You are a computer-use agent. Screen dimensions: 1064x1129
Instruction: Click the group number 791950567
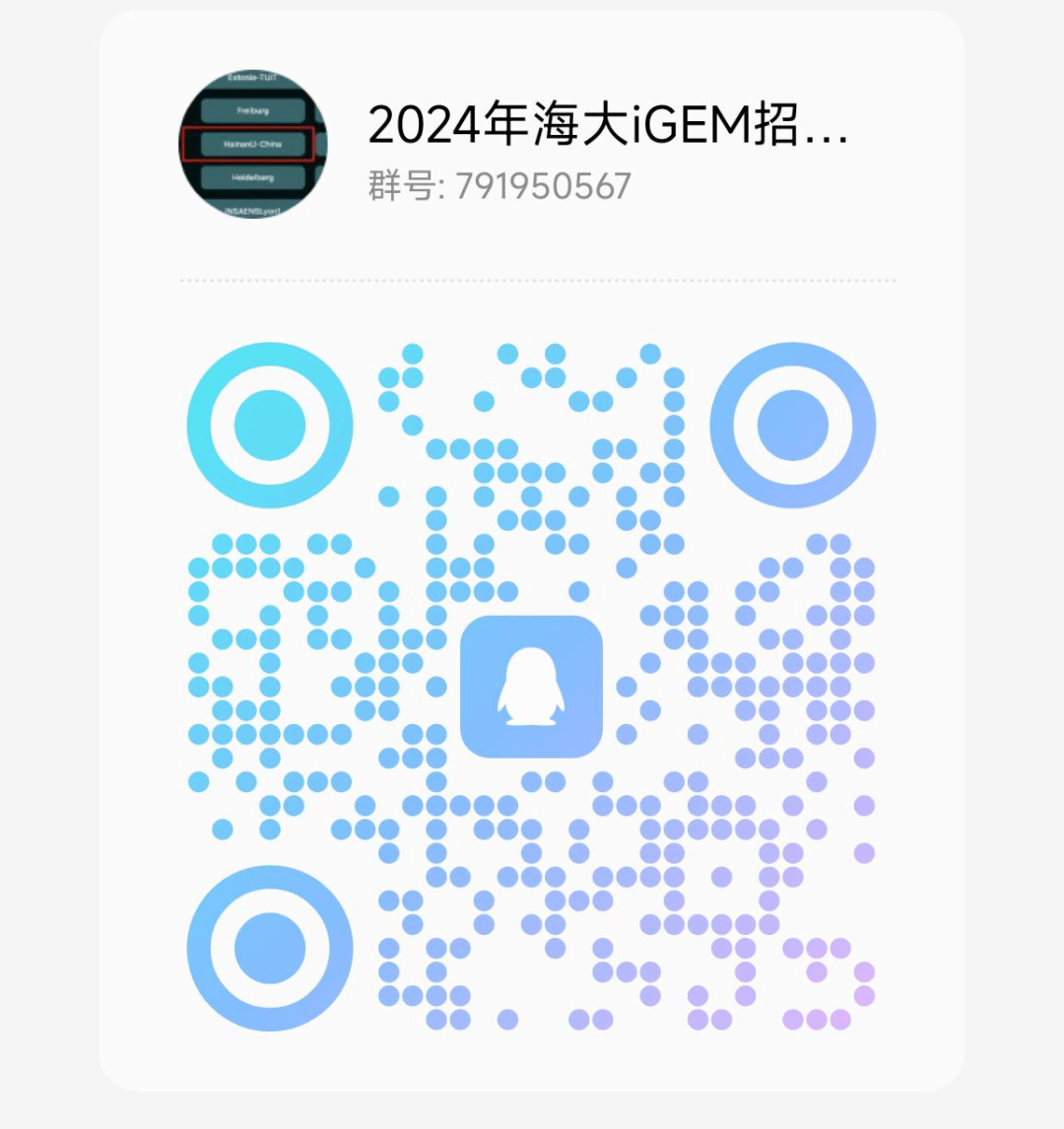point(545,185)
